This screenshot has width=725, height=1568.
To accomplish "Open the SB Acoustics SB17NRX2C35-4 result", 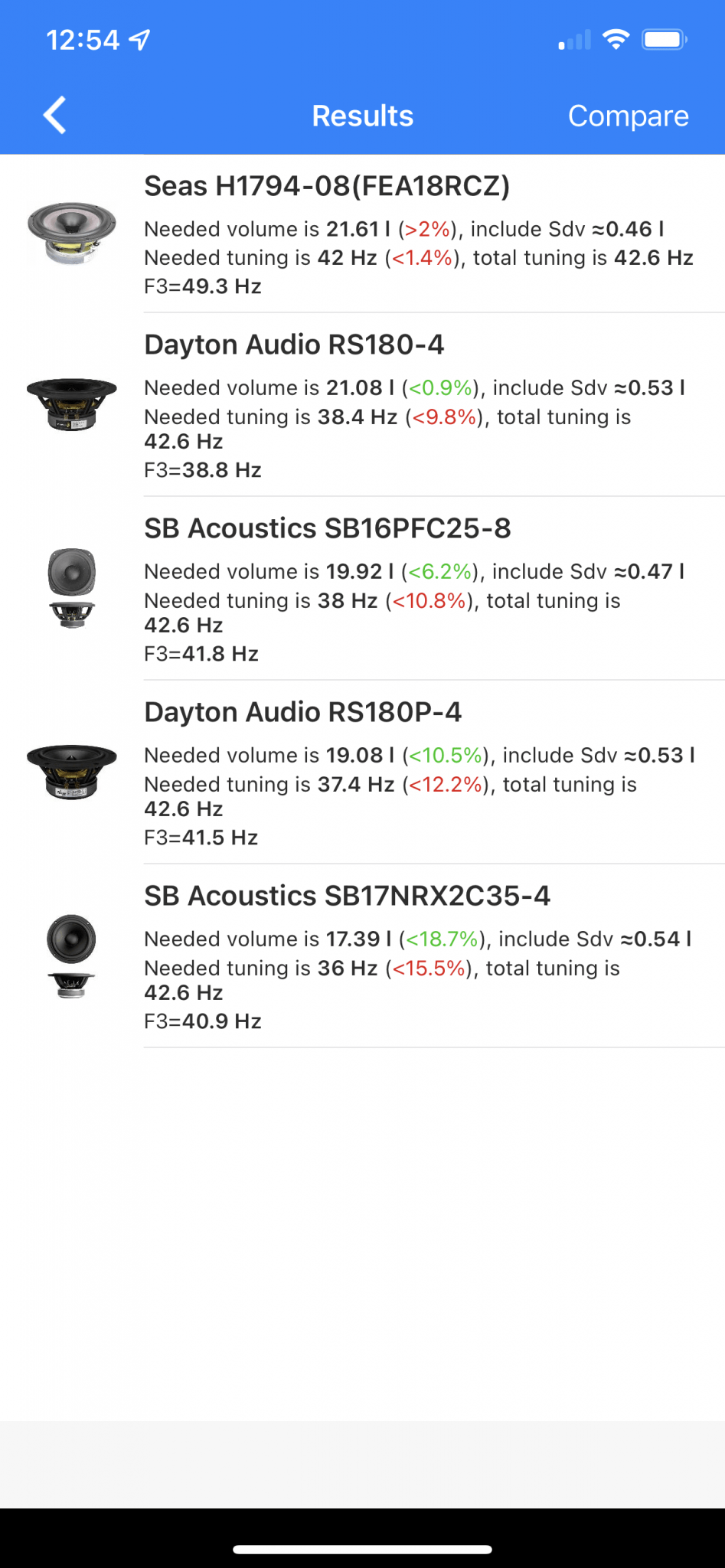I will click(x=362, y=956).
